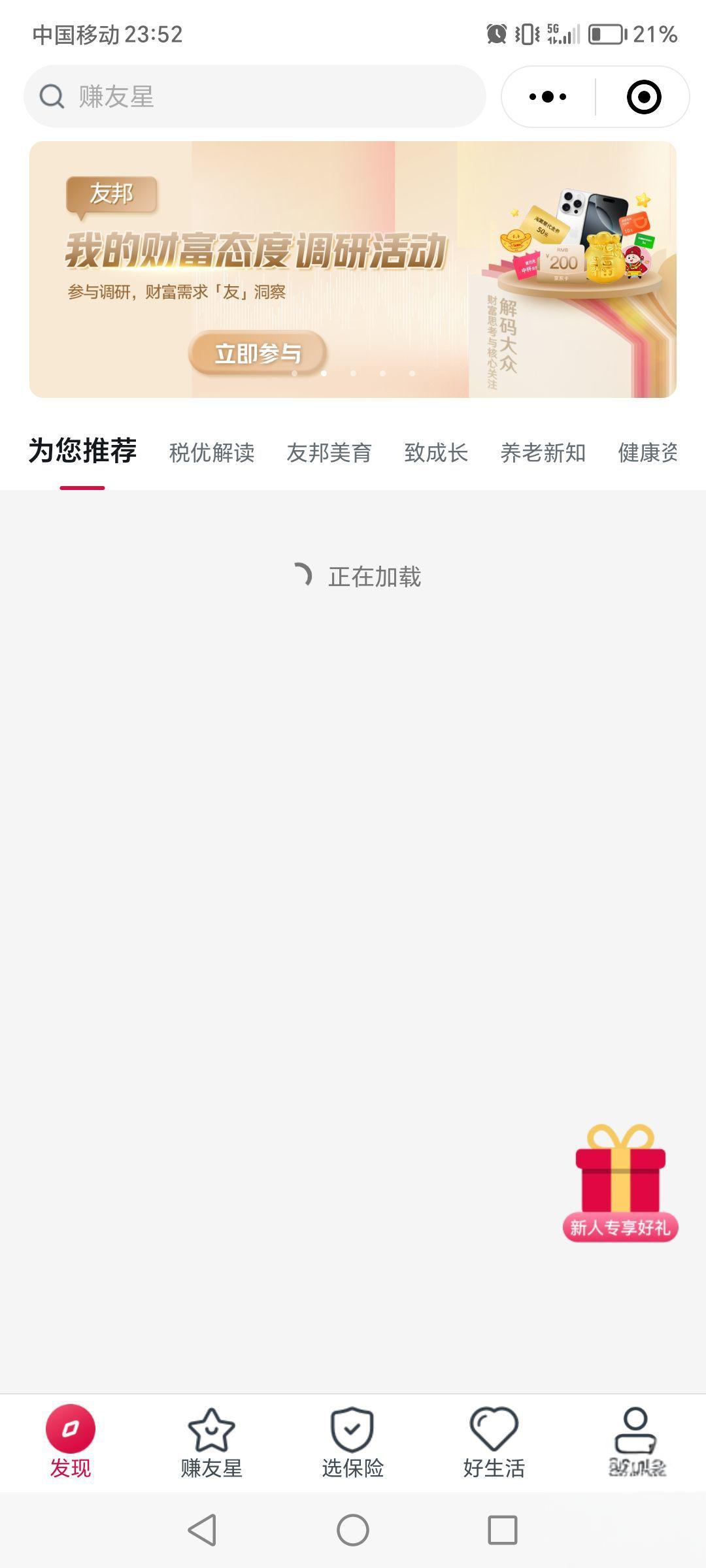Viewport: 706px width, 1568px height.
Task: Close the mini program with the circle icon
Action: click(x=644, y=97)
